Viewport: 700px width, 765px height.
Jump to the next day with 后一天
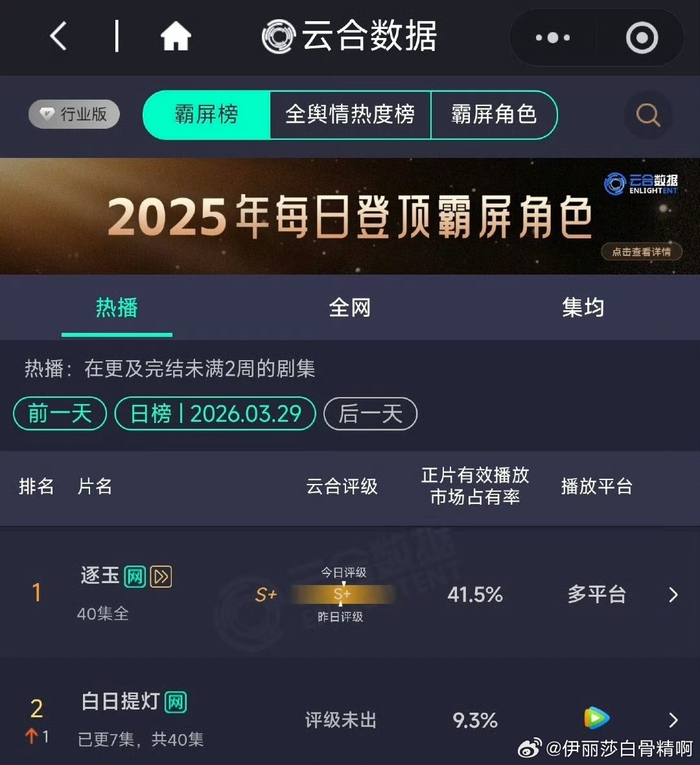click(x=370, y=414)
